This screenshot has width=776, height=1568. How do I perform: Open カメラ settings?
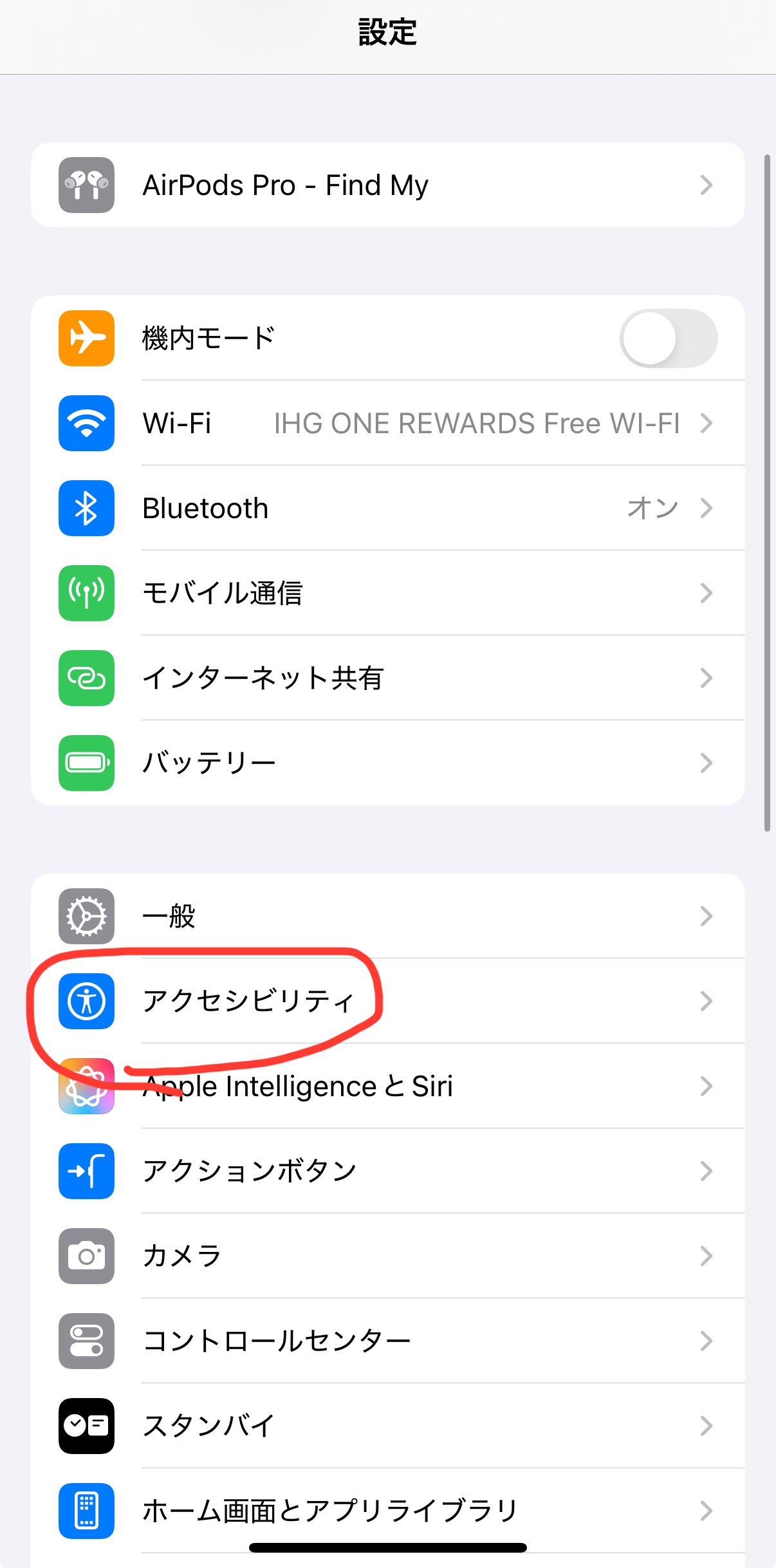click(x=388, y=1256)
